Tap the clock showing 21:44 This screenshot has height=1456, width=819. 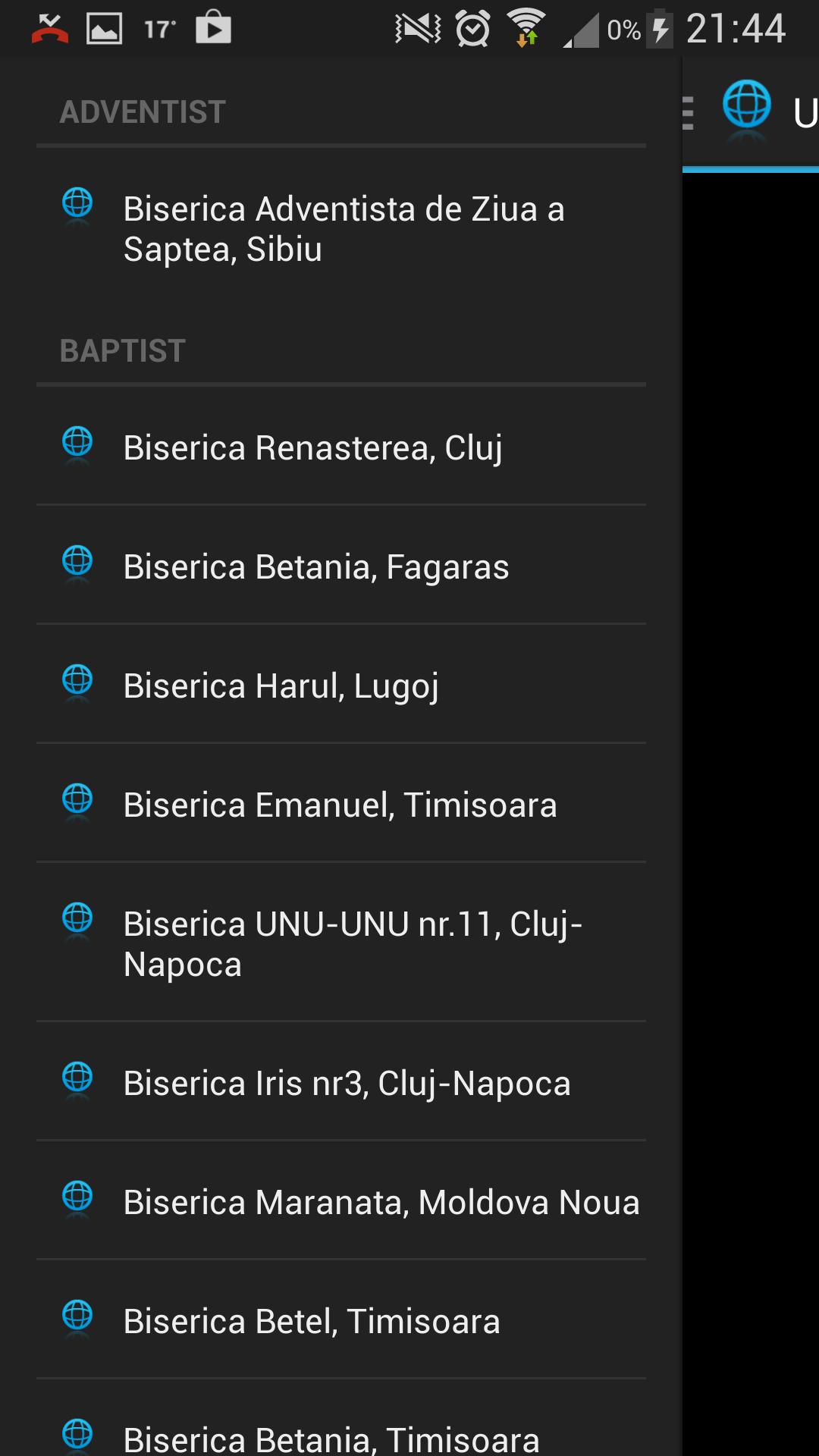pos(736,28)
